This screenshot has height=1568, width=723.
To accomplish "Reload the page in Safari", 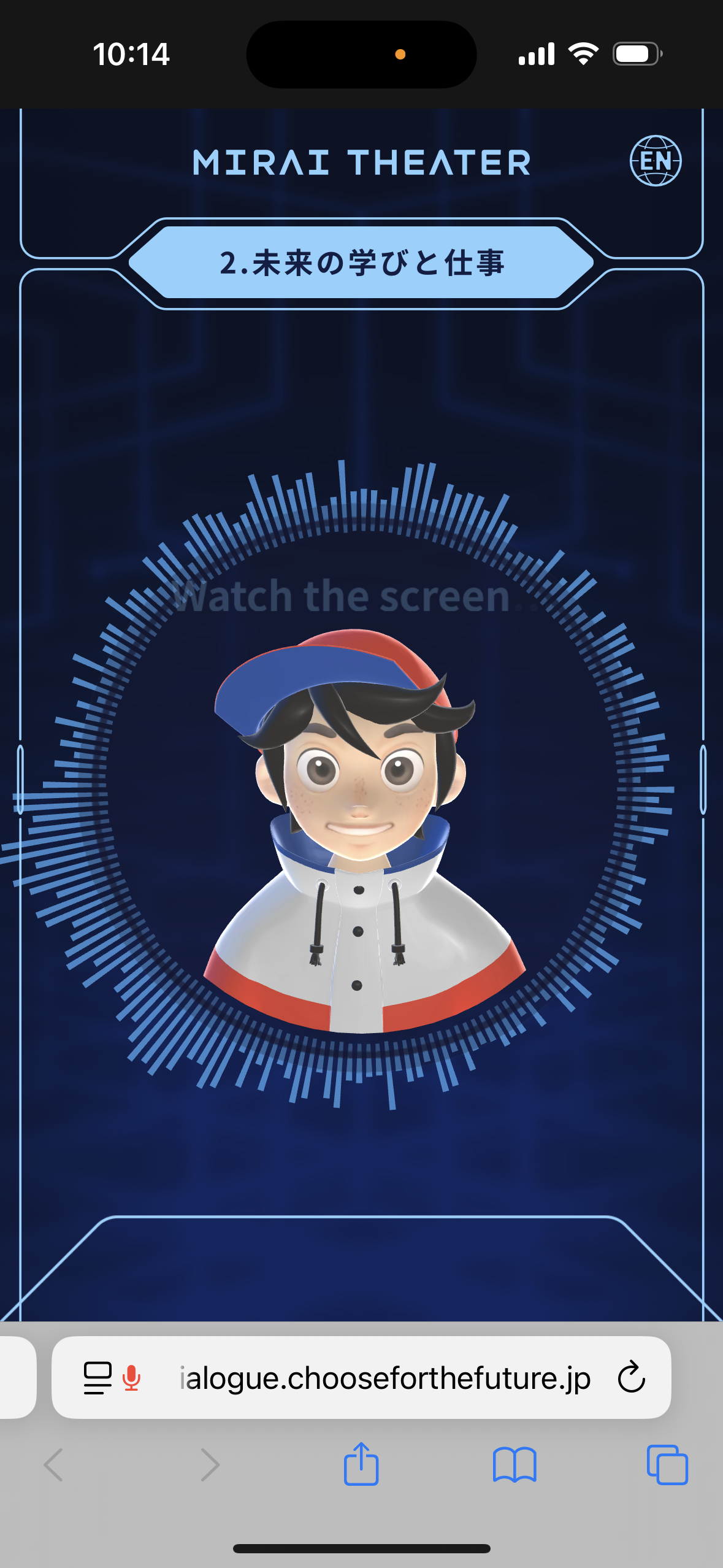I will (x=631, y=1377).
